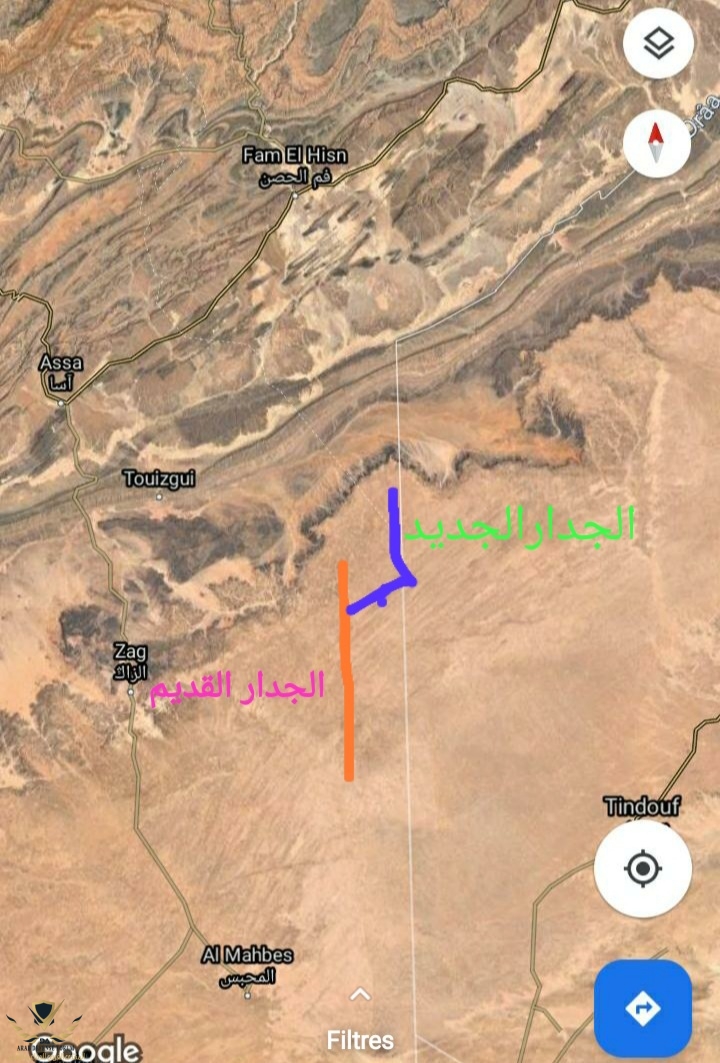Select the Fam El Hisn place label
Screen dimensions: 720x1063
pos(294,156)
